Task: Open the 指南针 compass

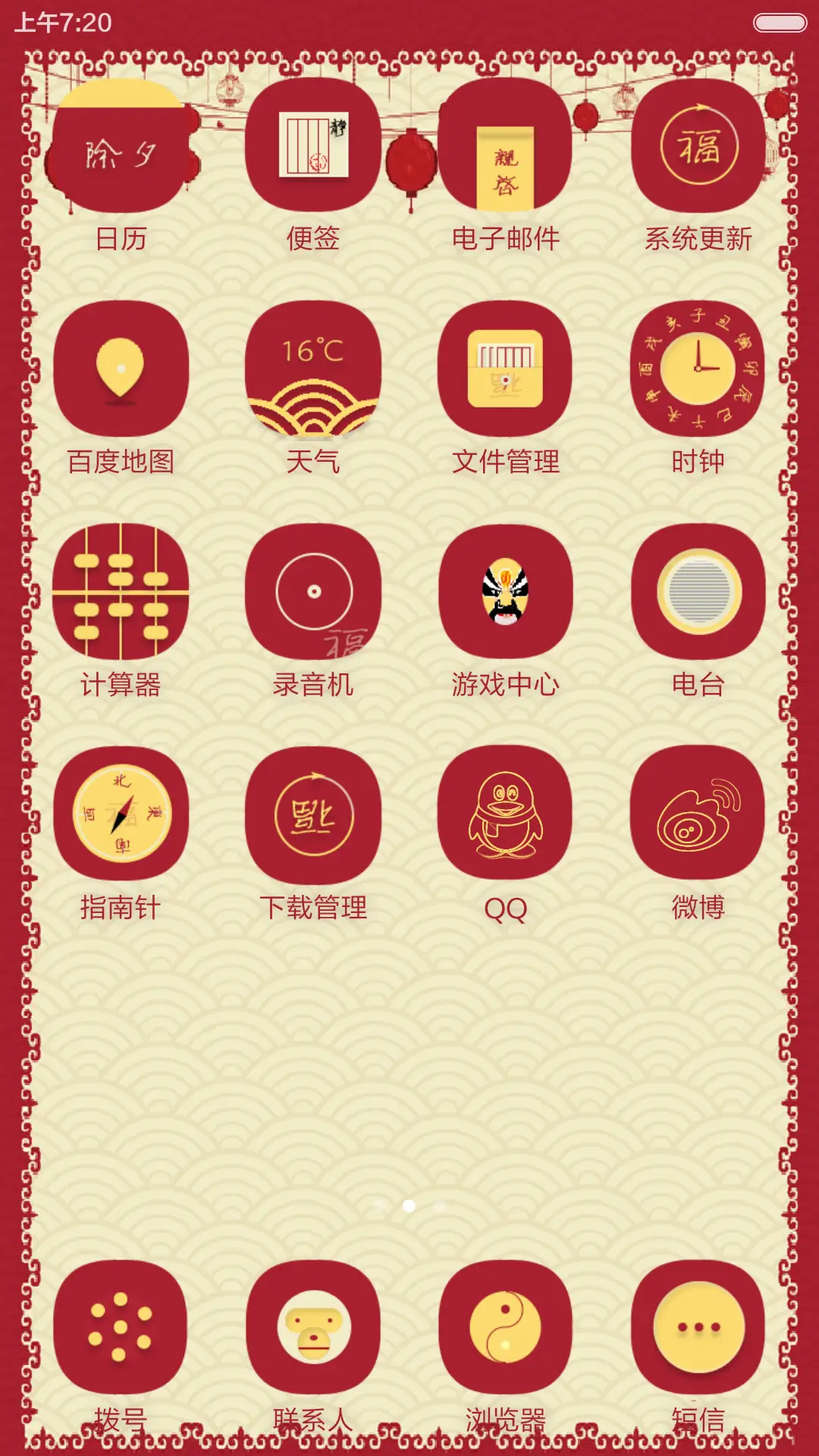Action: point(121,814)
